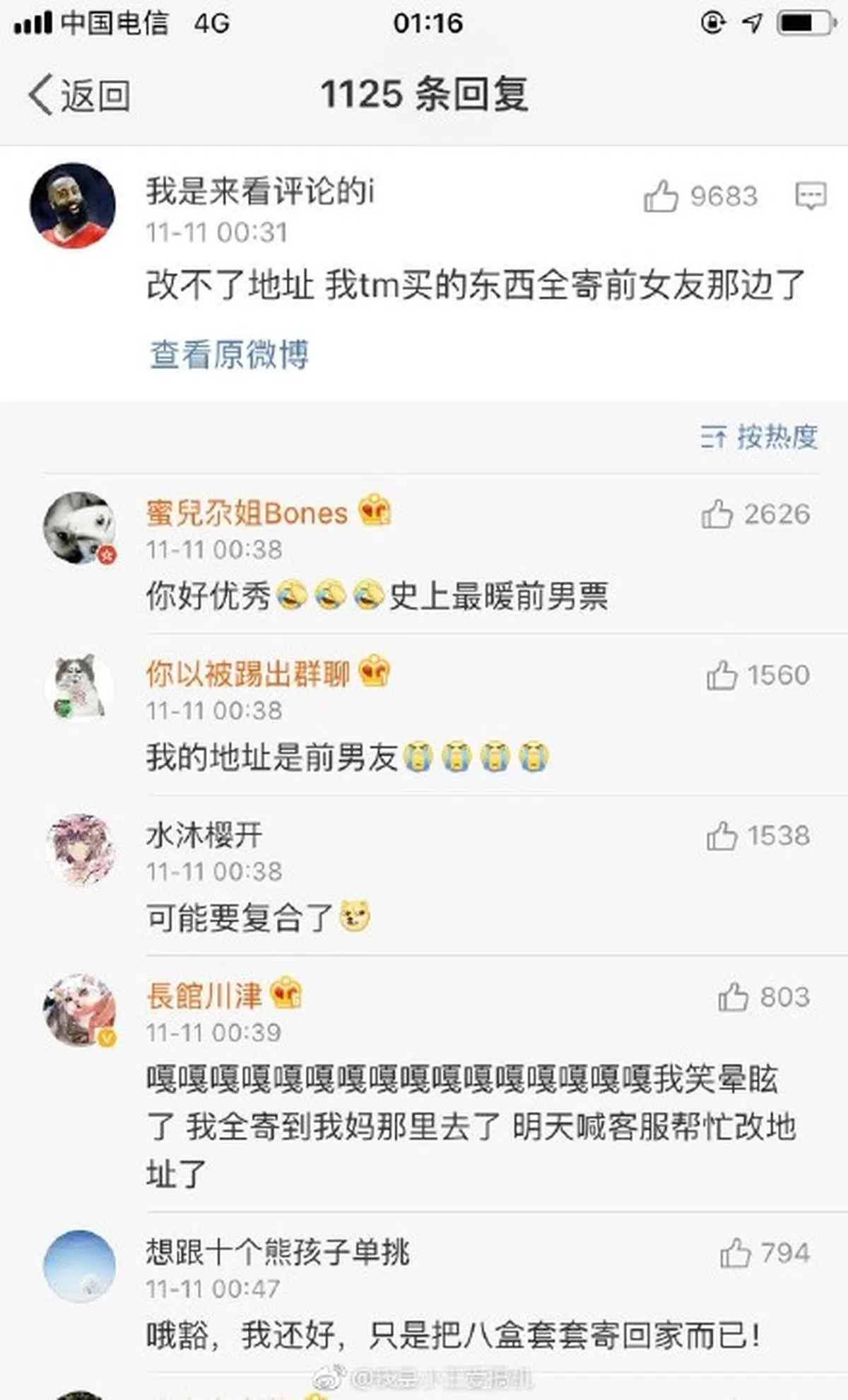This screenshot has width=848, height=1400.
Task: Open the username 水沐樱开
Action: pyautogui.click(x=204, y=835)
